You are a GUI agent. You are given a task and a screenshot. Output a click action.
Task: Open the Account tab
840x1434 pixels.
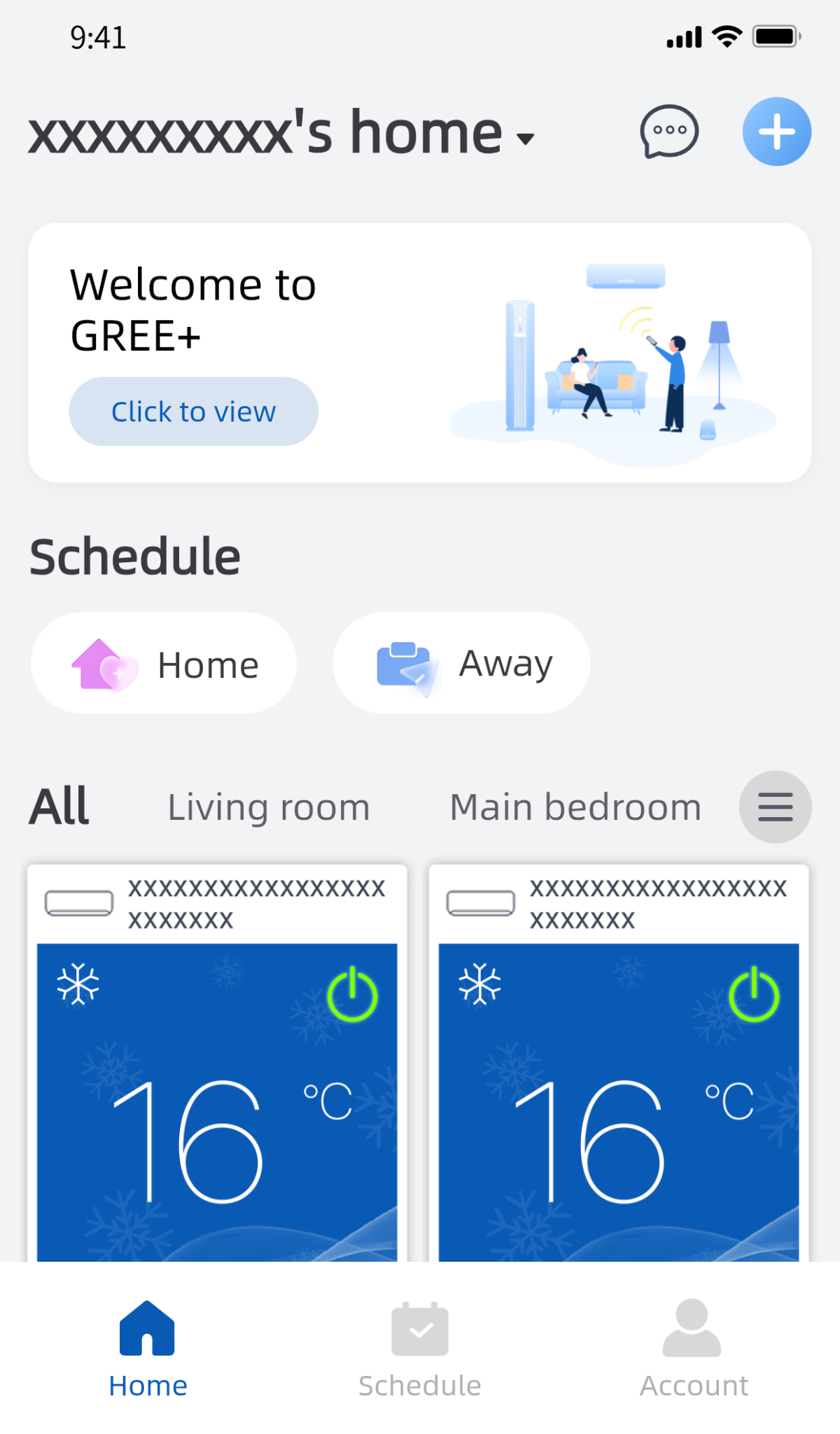pos(693,1349)
